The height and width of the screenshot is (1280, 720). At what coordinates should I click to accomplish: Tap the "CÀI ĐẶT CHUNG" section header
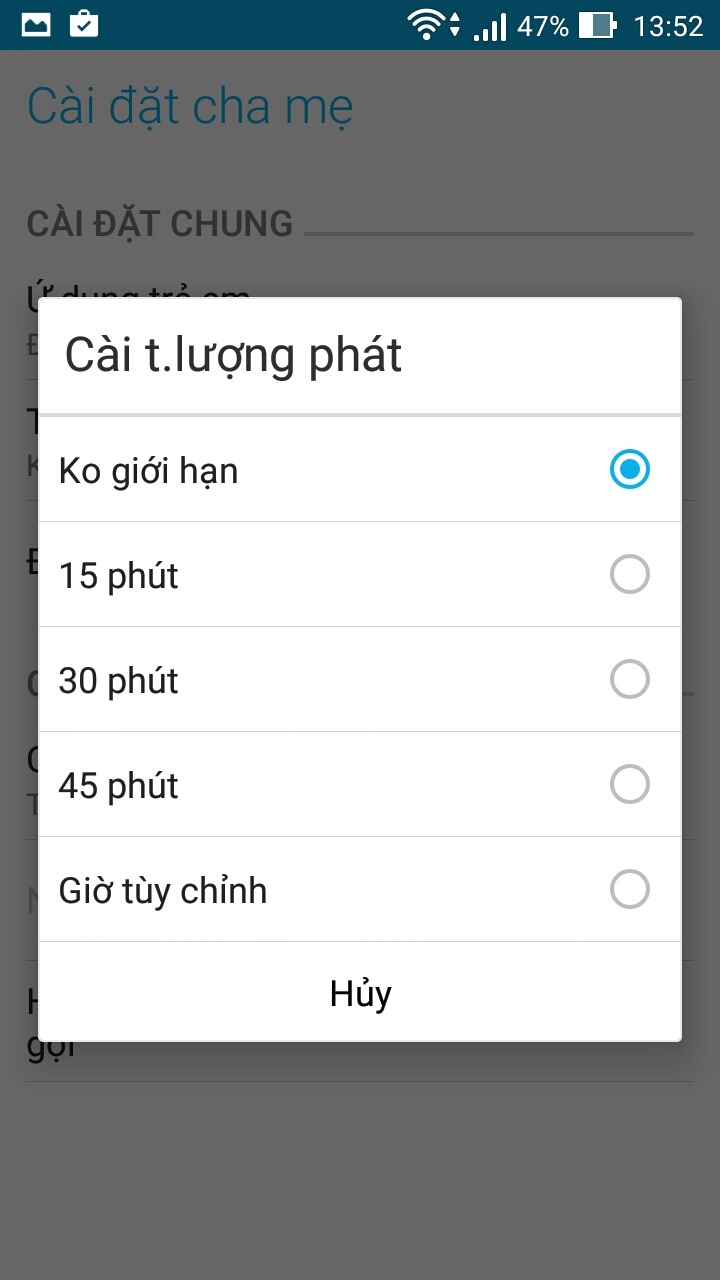(x=160, y=223)
